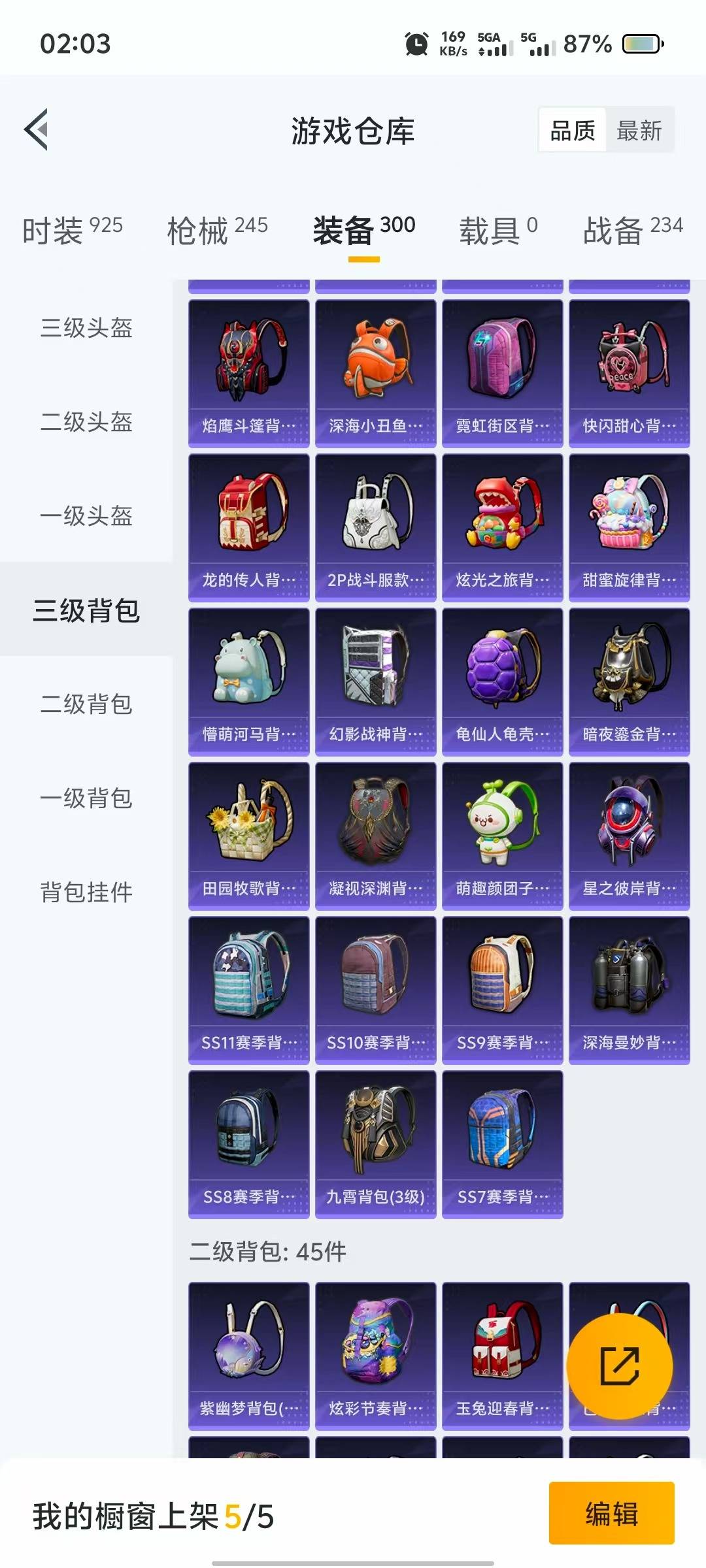
Task: Sort warehouse items by 最新
Action: tap(639, 131)
